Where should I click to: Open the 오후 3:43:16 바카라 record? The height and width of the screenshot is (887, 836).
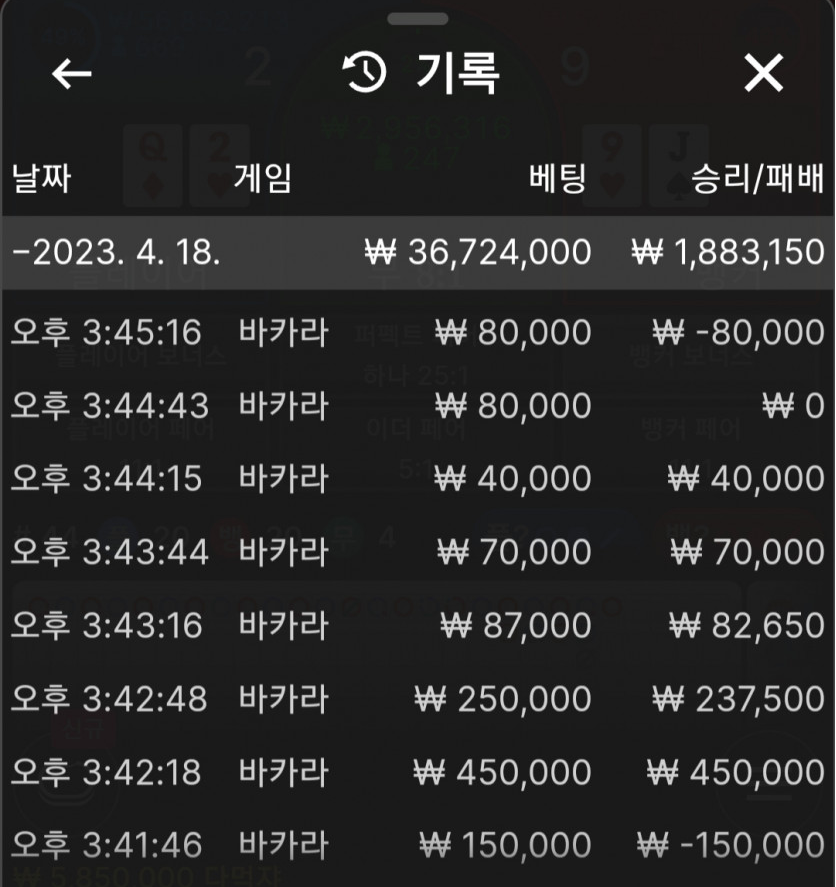[417, 625]
